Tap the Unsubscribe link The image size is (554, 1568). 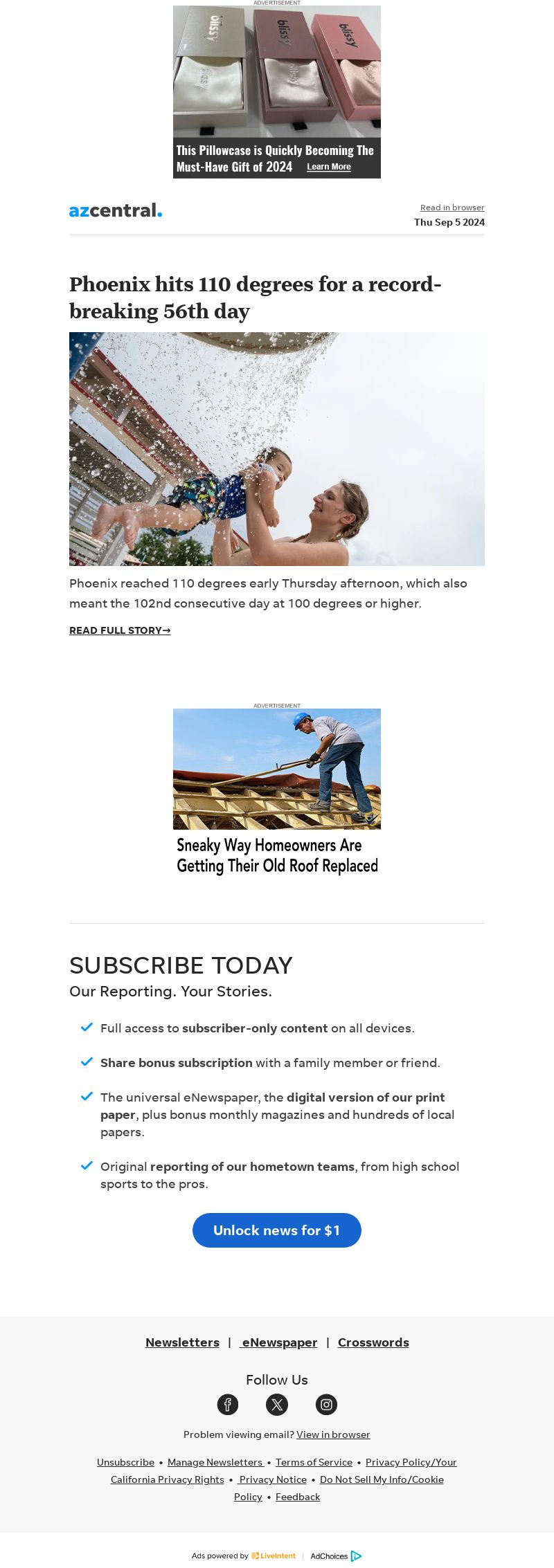pyautogui.click(x=125, y=1462)
